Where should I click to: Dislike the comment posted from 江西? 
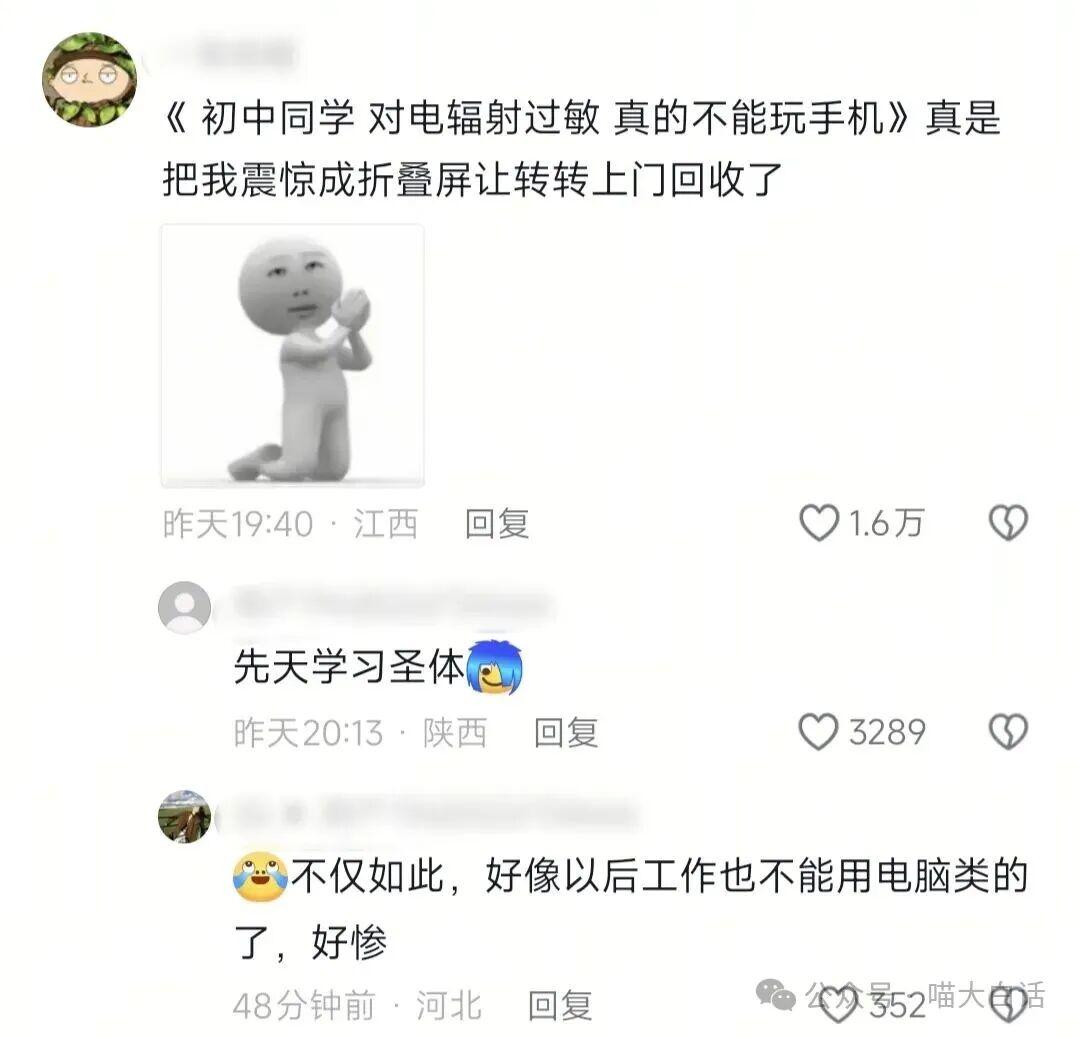pyautogui.click(x=1007, y=523)
